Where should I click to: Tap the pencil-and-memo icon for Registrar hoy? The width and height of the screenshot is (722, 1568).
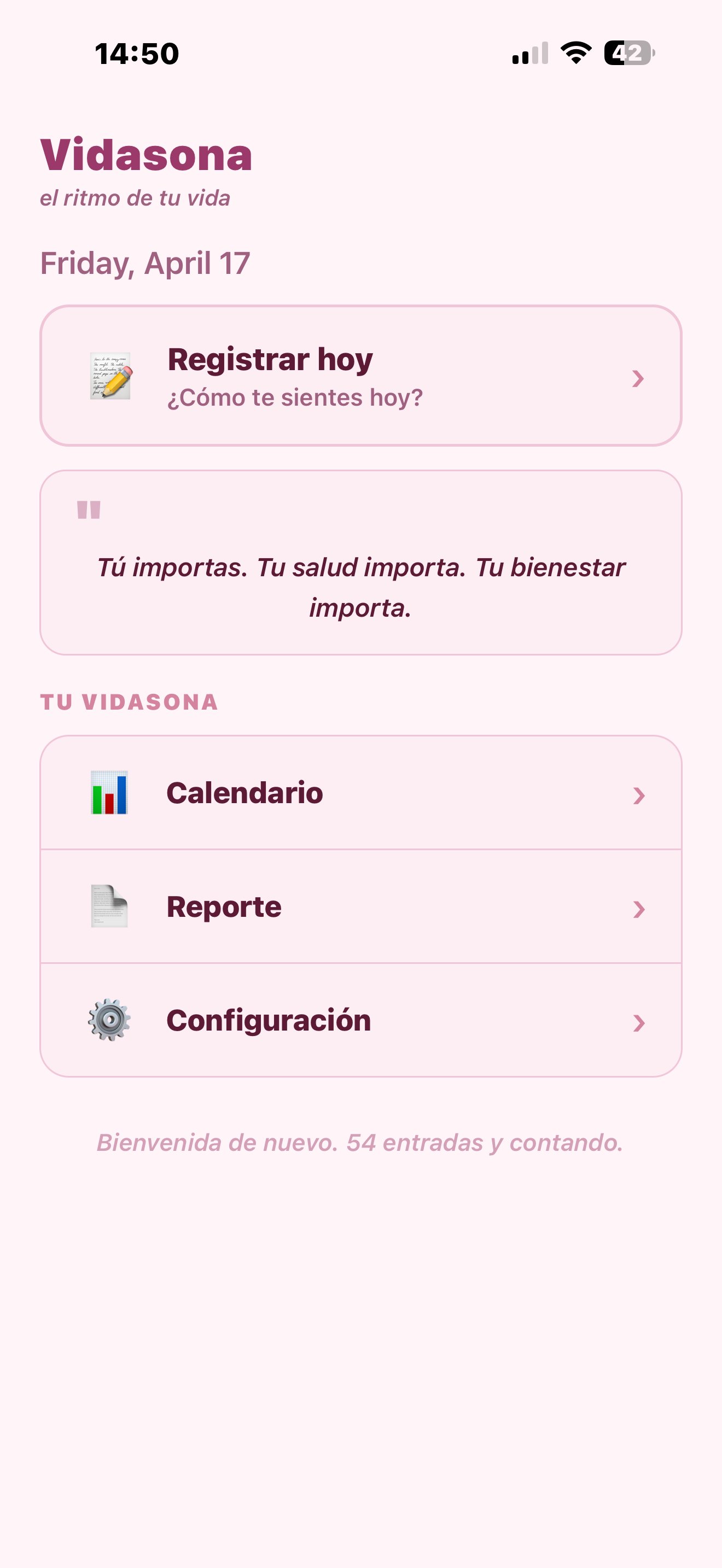click(x=111, y=377)
